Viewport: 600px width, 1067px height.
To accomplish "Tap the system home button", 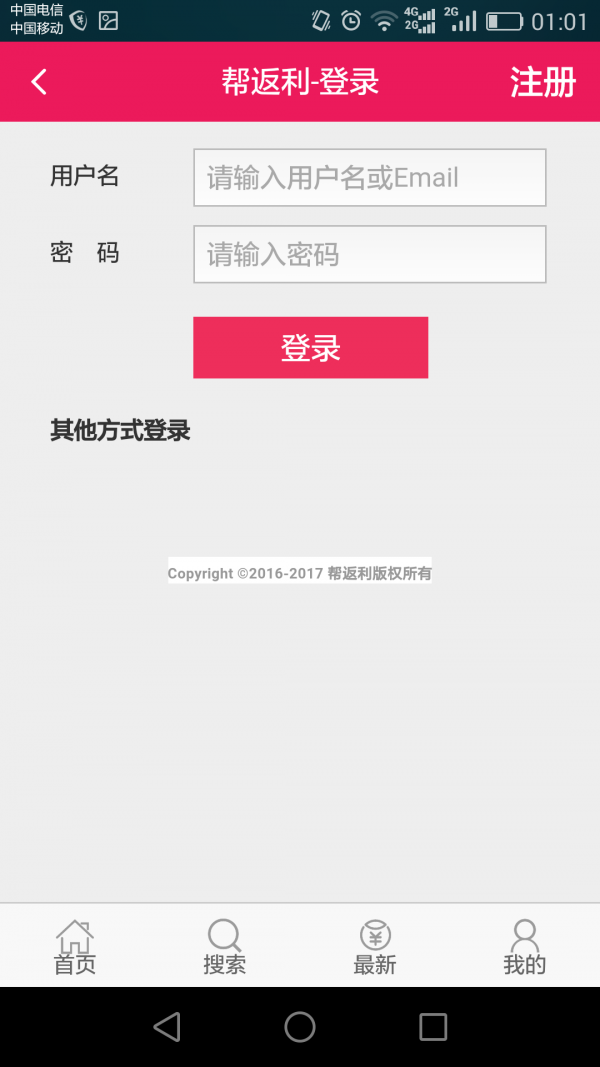I will pos(300,1027).
